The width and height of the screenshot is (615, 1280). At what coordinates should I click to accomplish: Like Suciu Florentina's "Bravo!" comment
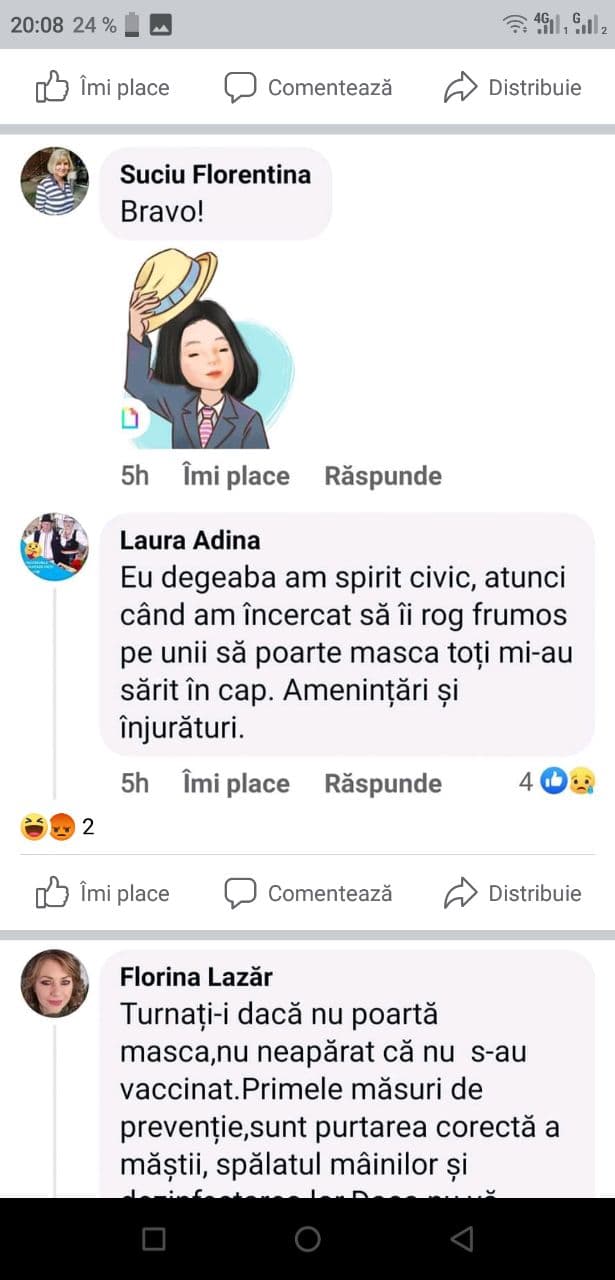coord(236,476)
